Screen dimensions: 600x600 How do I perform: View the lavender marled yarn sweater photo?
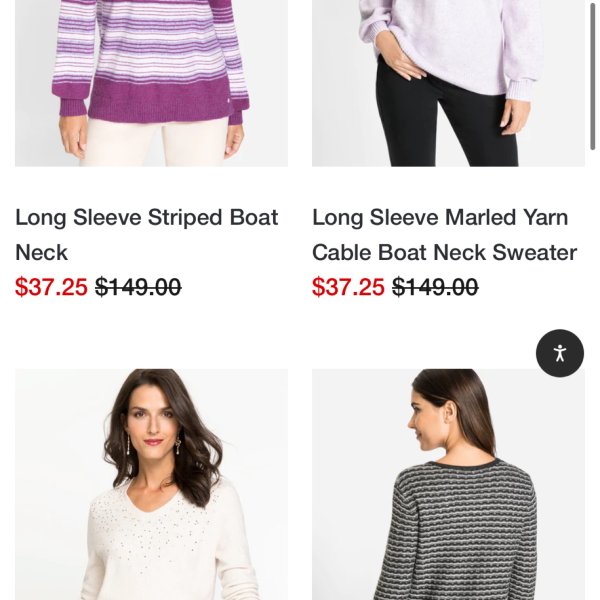448,80
